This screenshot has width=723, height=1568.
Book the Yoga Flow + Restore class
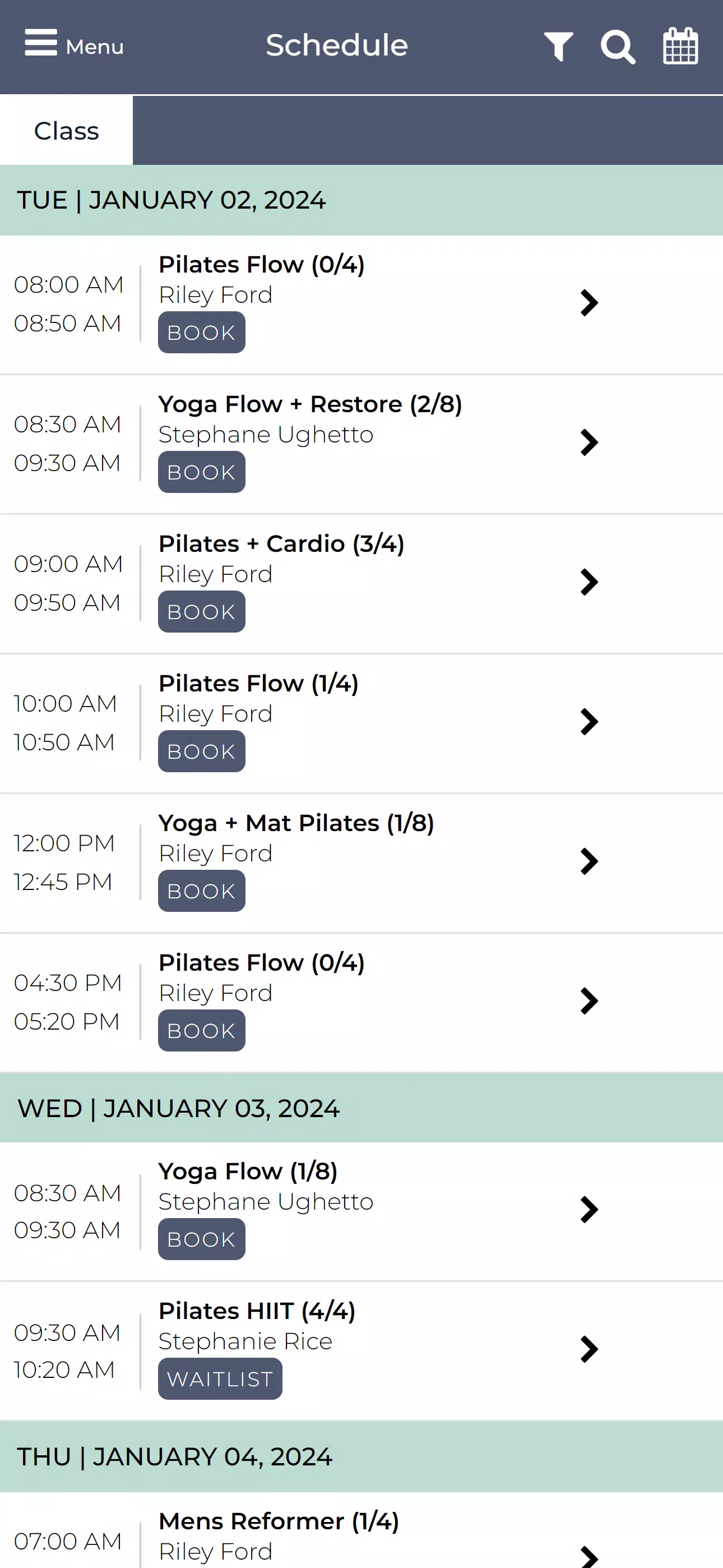[x=201, y=471]
